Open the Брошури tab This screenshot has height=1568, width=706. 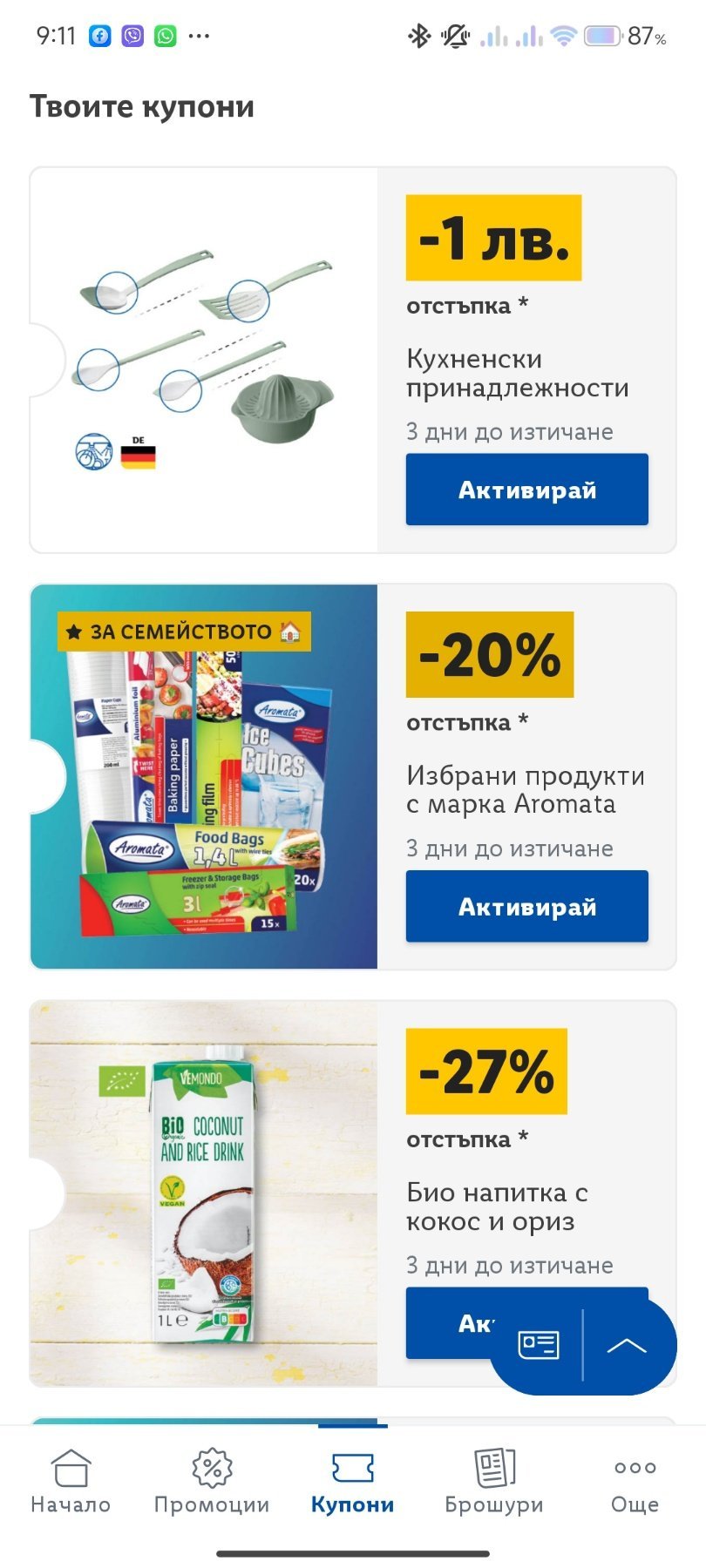pos(494,1481)
